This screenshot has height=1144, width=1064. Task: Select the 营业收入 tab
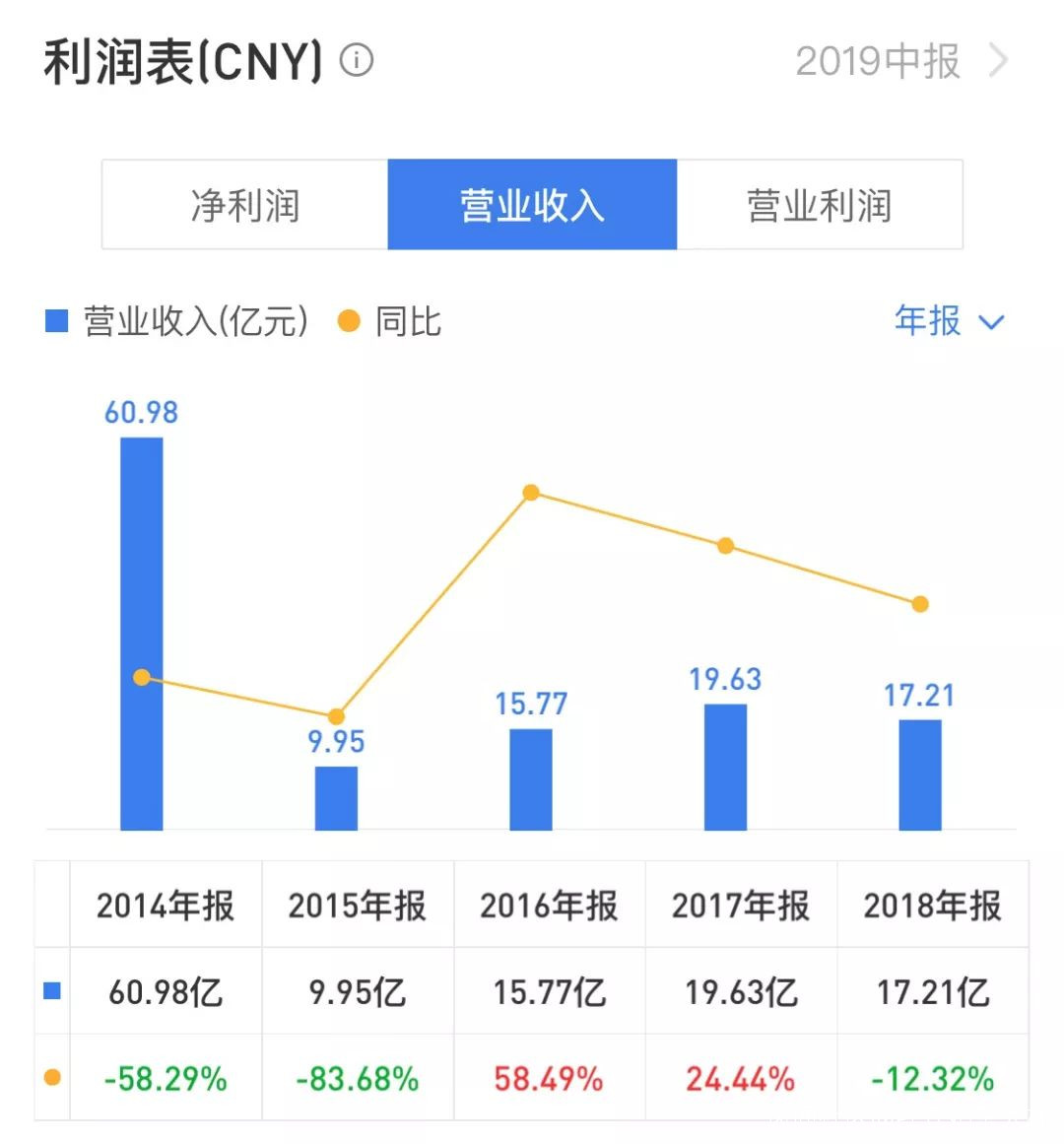532,205
